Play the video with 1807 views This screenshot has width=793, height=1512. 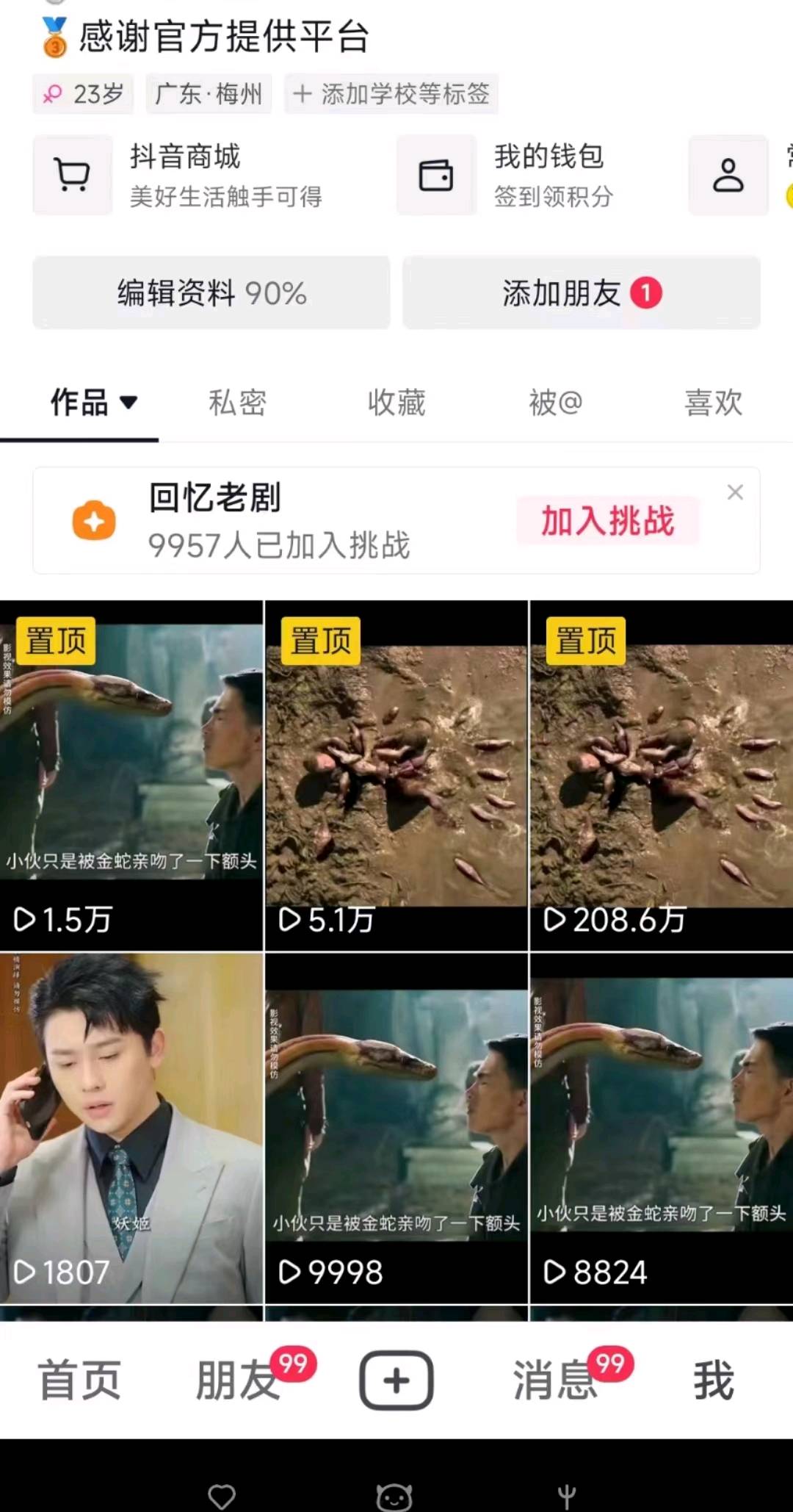coord(131,1128)
